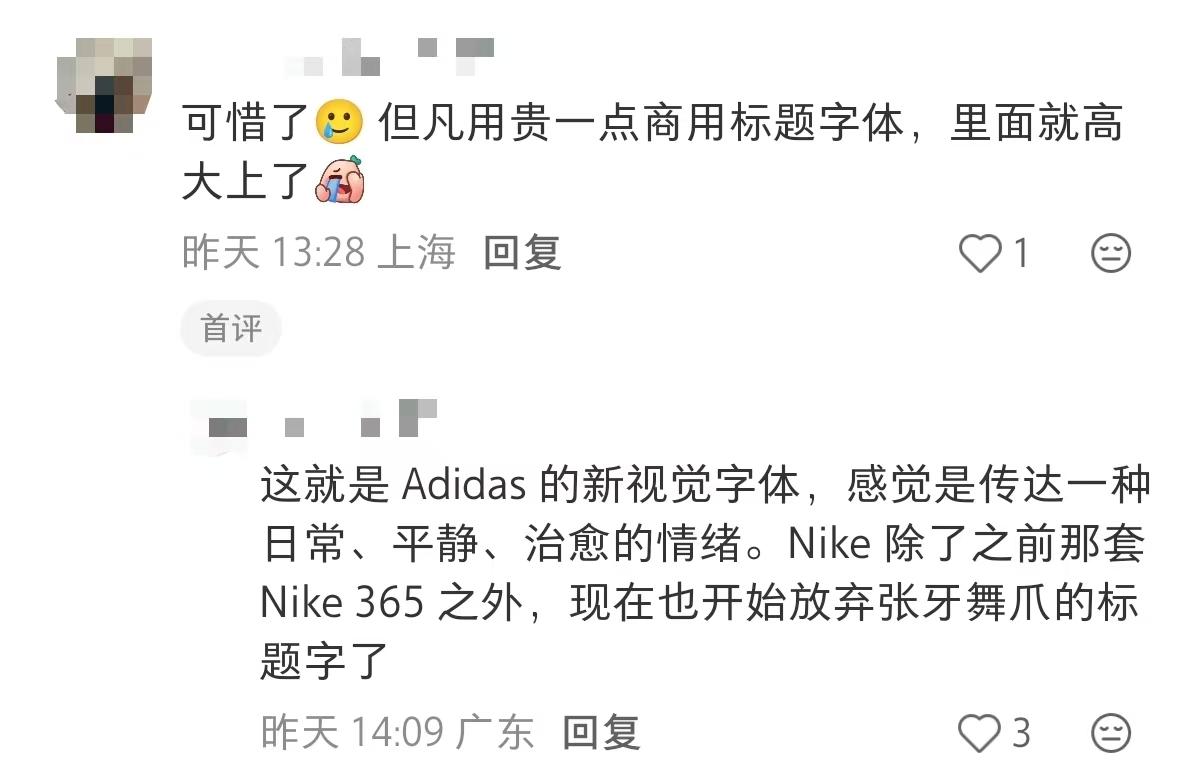Open the first commenter's avatar profile
This screenshot has height=784, width=1200.
[x=104, y=84]
